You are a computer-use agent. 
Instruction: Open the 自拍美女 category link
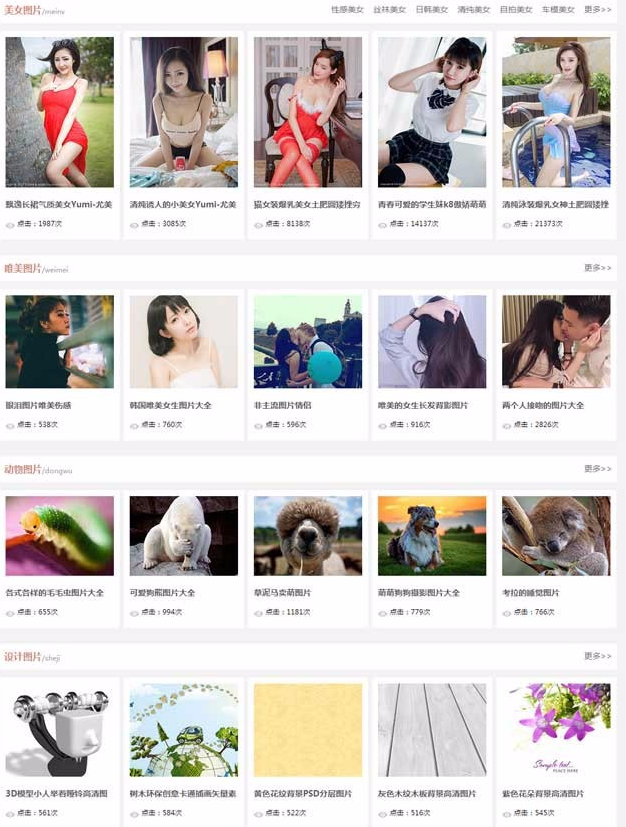(x=516, y=10)
